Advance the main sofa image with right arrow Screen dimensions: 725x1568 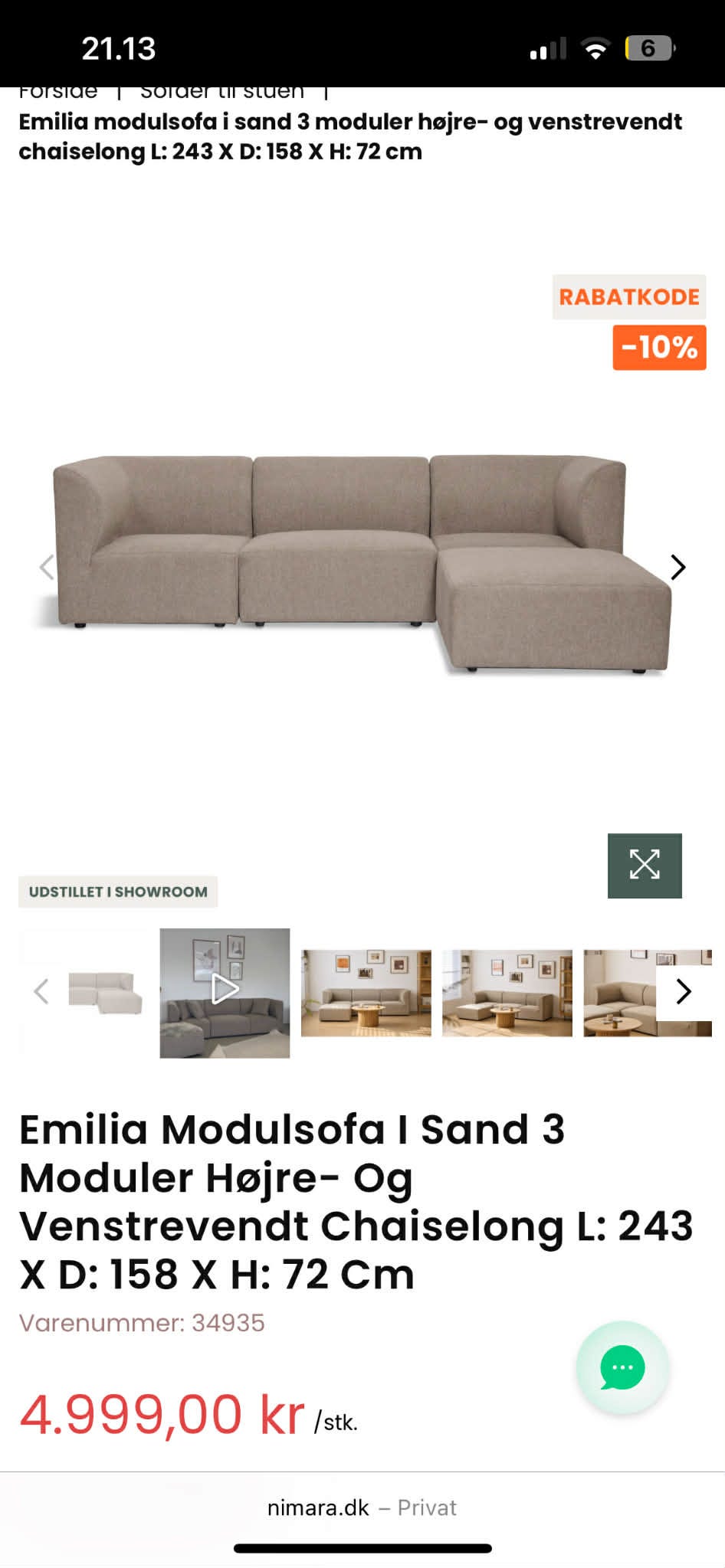click(x=677, y=568)
